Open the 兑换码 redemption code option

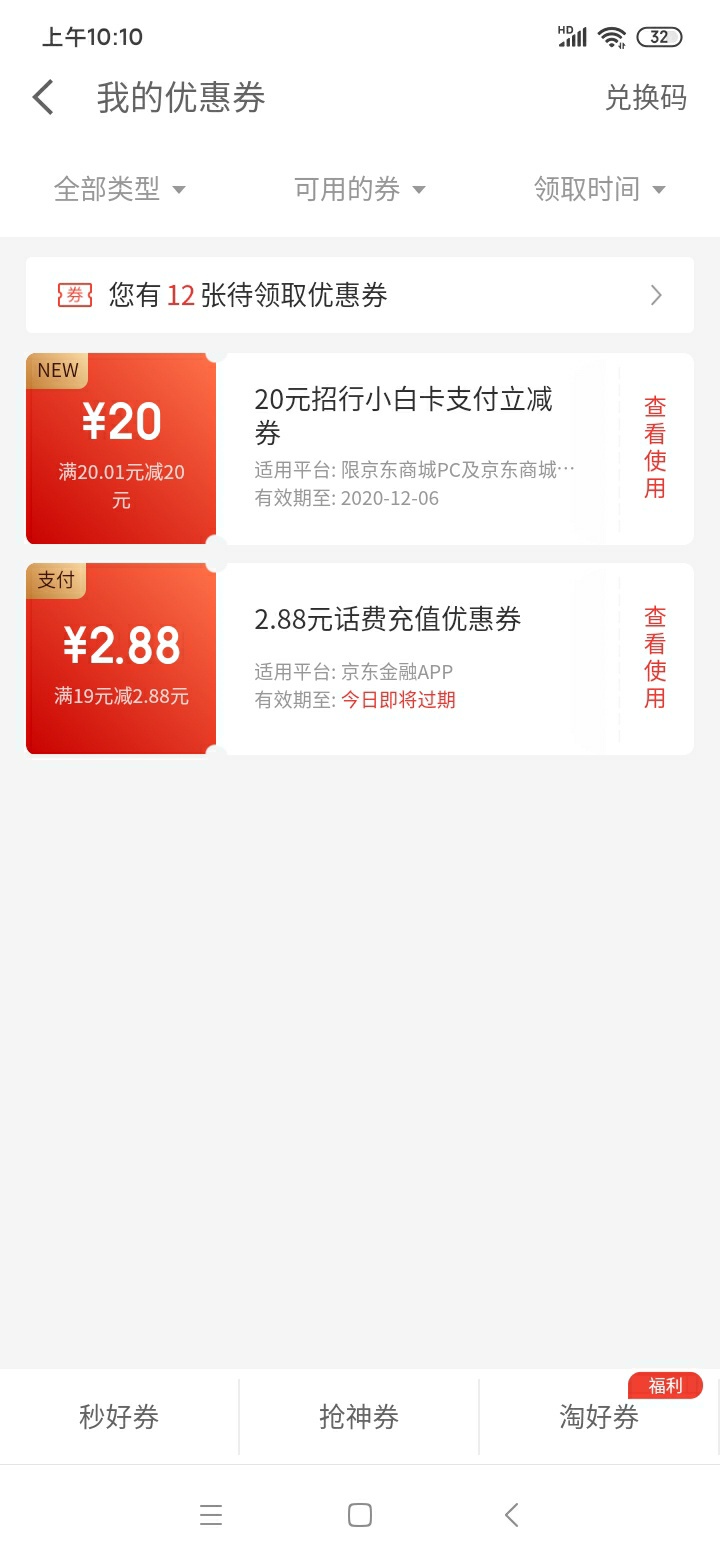pyautogui.click(x=646, y=98)
